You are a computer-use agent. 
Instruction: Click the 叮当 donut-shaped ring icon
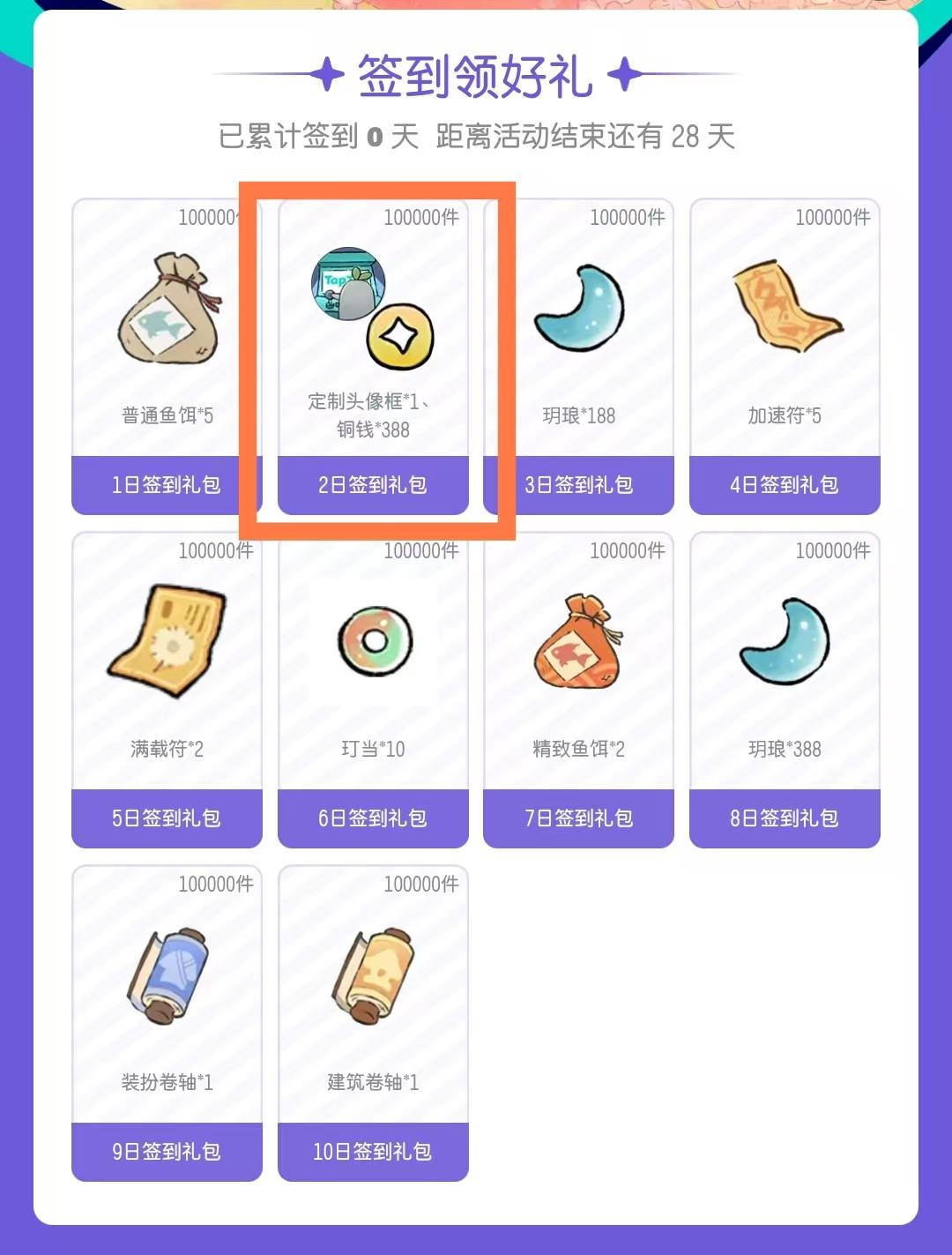pos(372,644)
